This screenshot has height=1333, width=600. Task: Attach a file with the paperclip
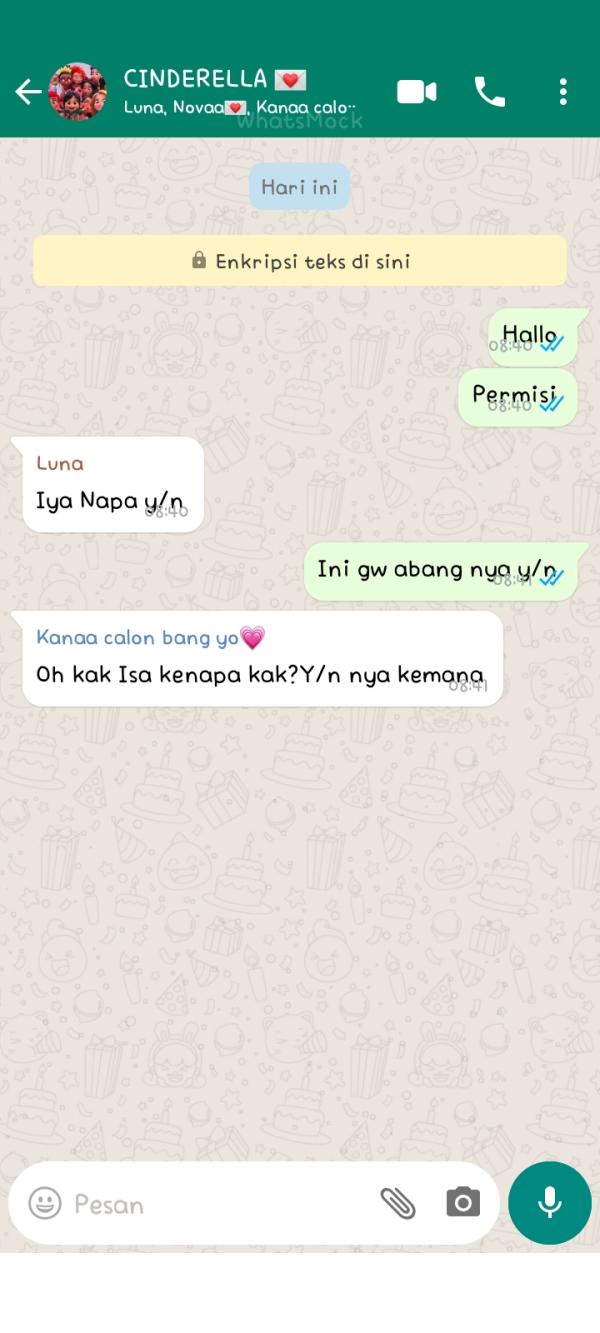[397, 1203]
